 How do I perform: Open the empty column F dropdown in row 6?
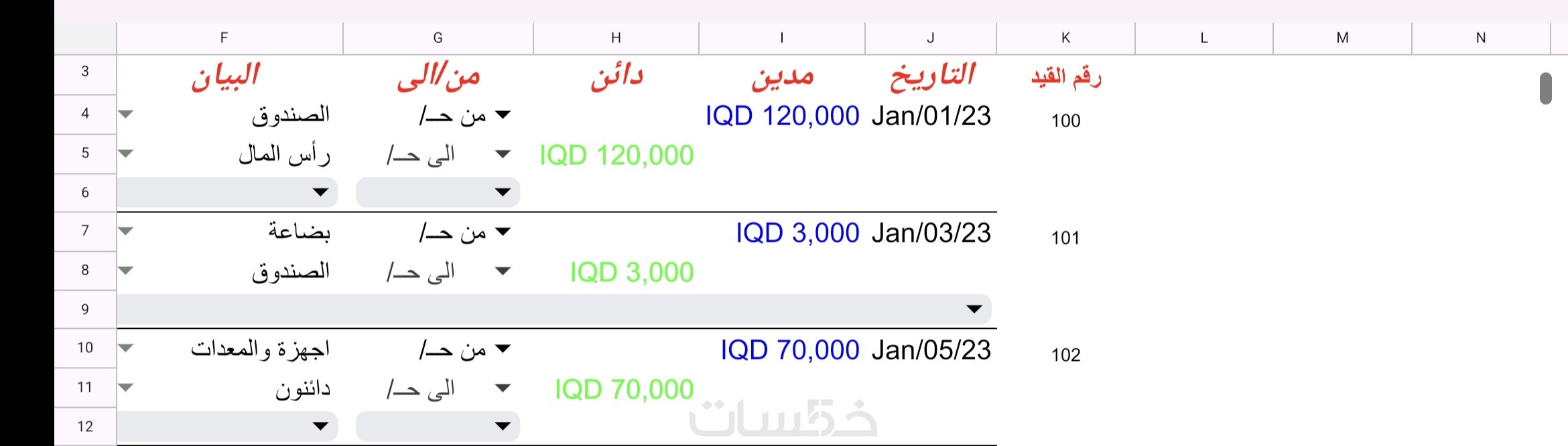pos(320,193)
